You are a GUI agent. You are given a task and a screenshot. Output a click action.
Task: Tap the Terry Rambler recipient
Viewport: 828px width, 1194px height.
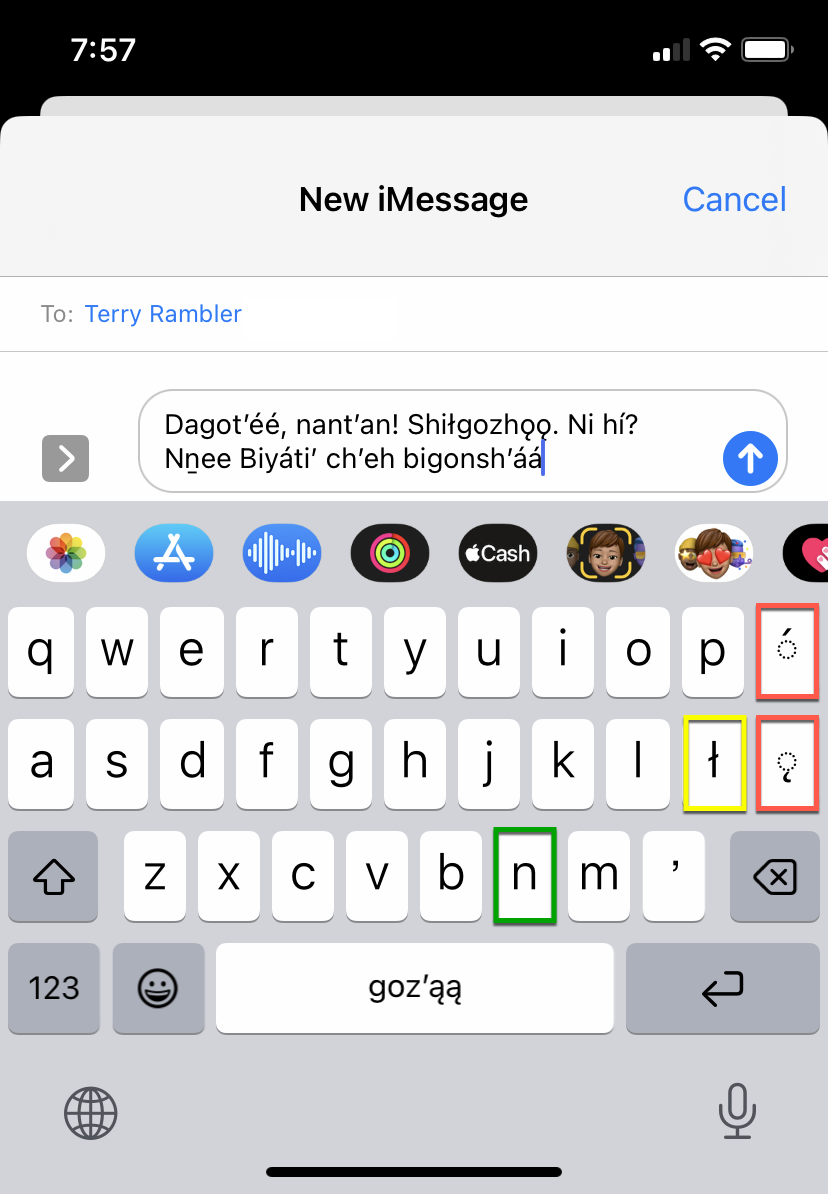pos(163,314)
